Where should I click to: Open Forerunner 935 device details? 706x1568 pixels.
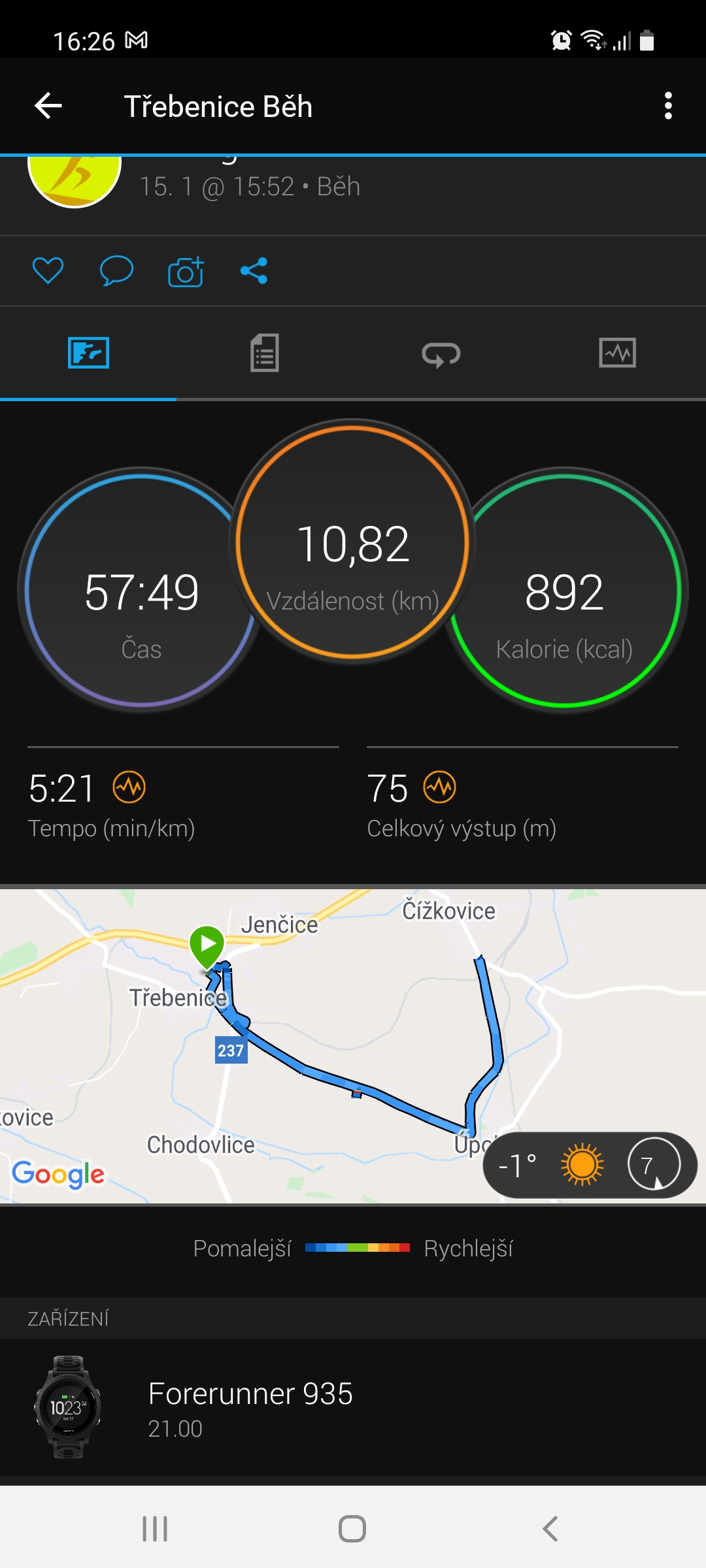(x=353, y=1407)
